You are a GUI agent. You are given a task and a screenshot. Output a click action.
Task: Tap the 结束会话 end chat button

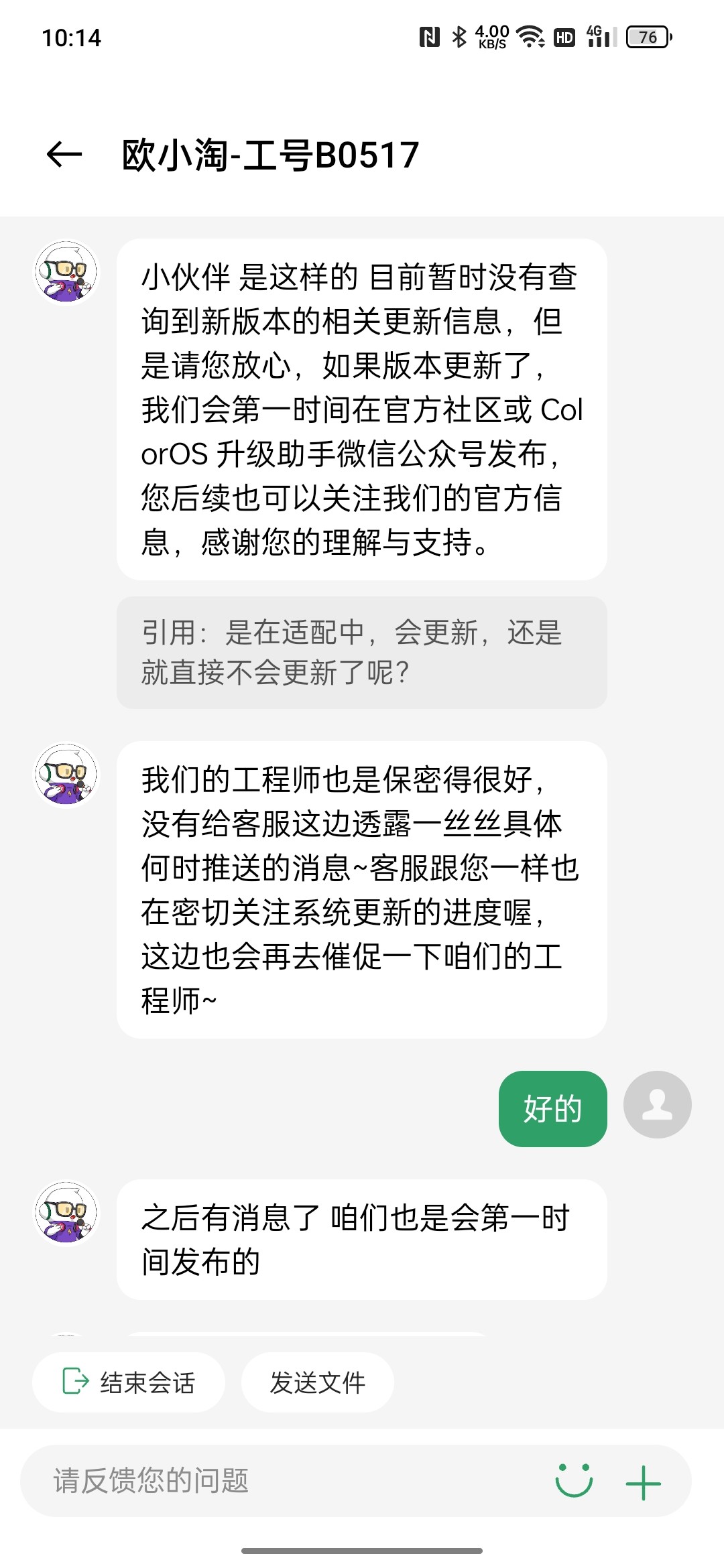click(x=129, y=1382)
